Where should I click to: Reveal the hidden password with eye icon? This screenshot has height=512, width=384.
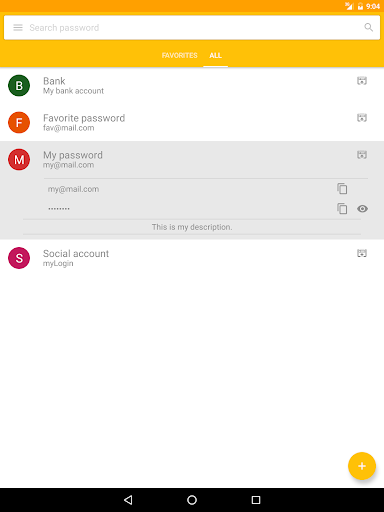[362, 209]
